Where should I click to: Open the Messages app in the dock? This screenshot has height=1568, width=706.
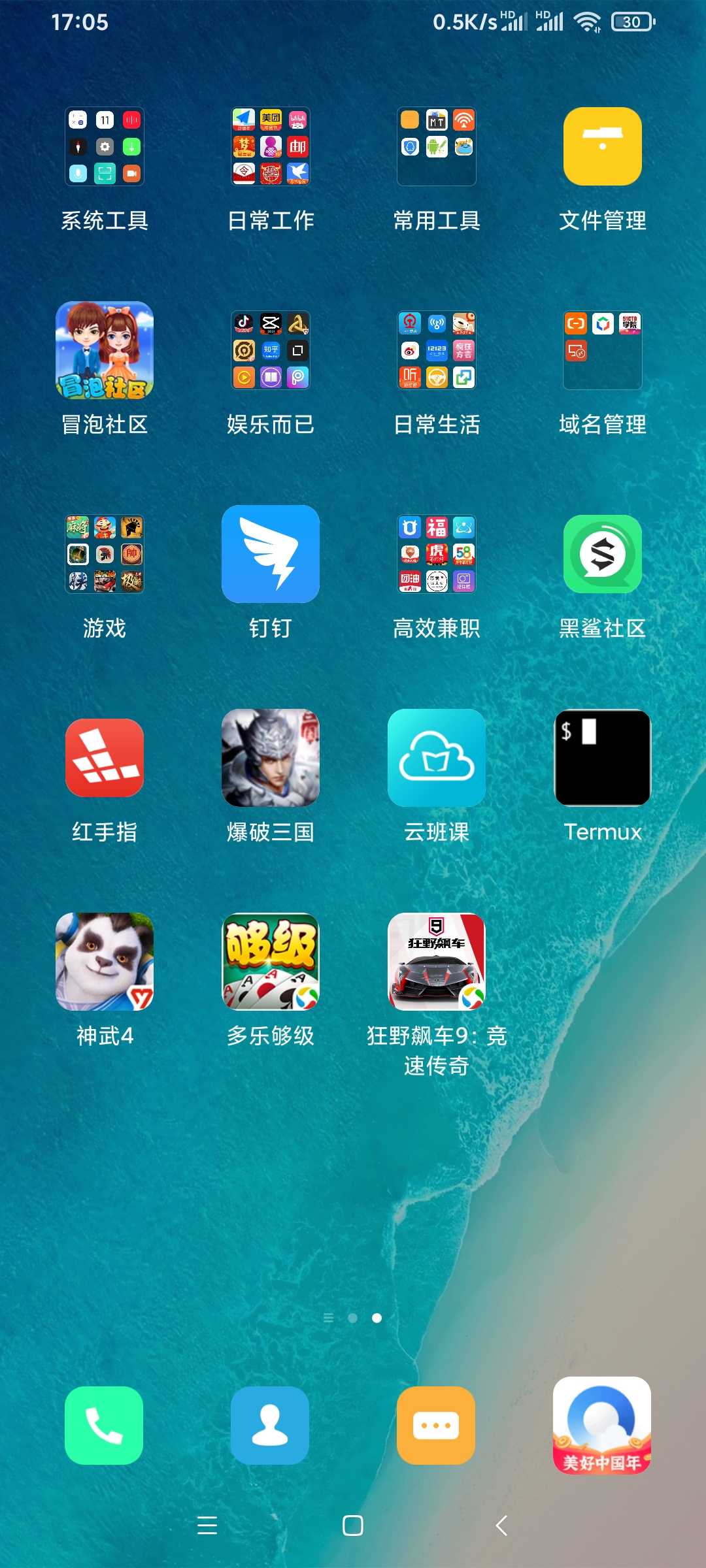tap(436, 1426)
